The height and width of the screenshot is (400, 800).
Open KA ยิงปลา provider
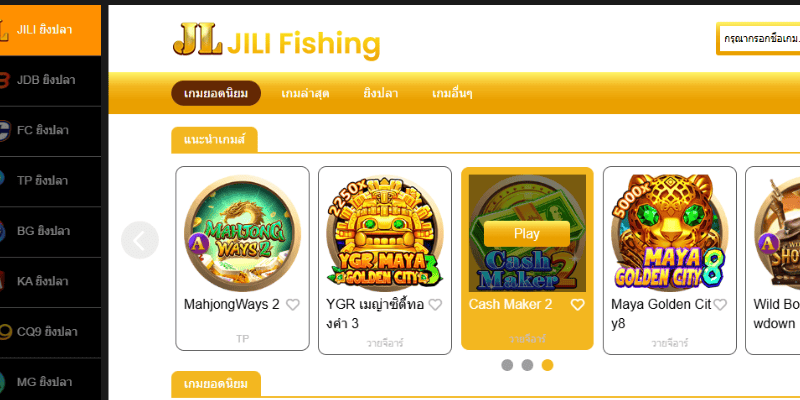(x=50, y=281)
